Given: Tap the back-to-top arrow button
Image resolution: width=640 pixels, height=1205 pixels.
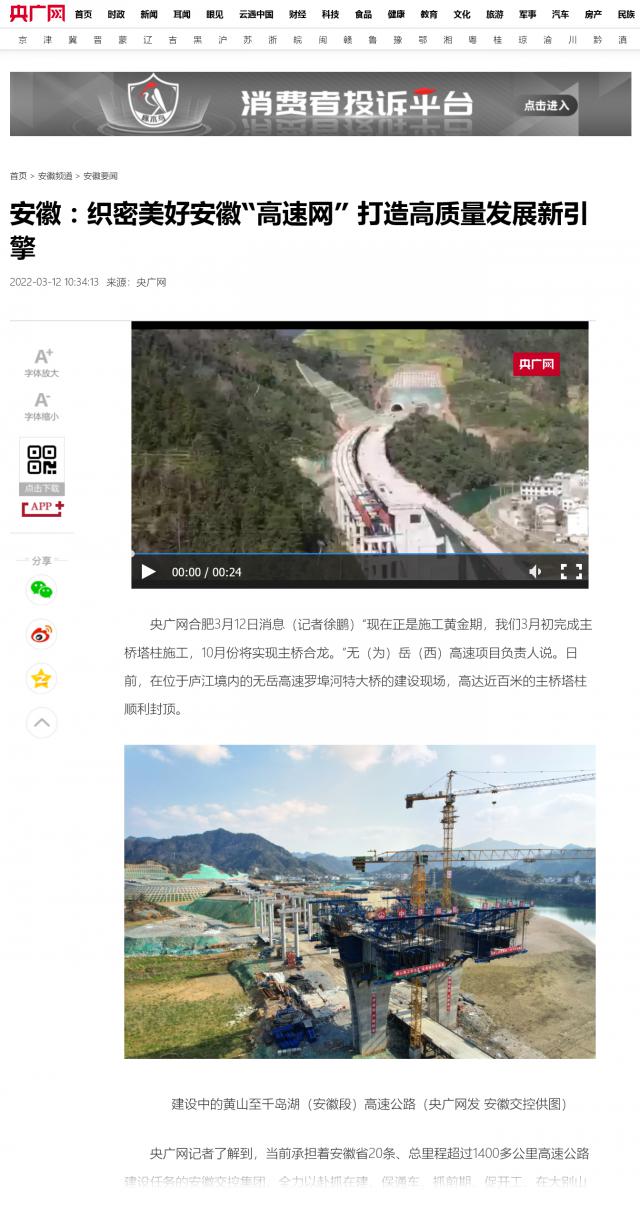Looking at the screenshot, I should (x=41, y=722).
